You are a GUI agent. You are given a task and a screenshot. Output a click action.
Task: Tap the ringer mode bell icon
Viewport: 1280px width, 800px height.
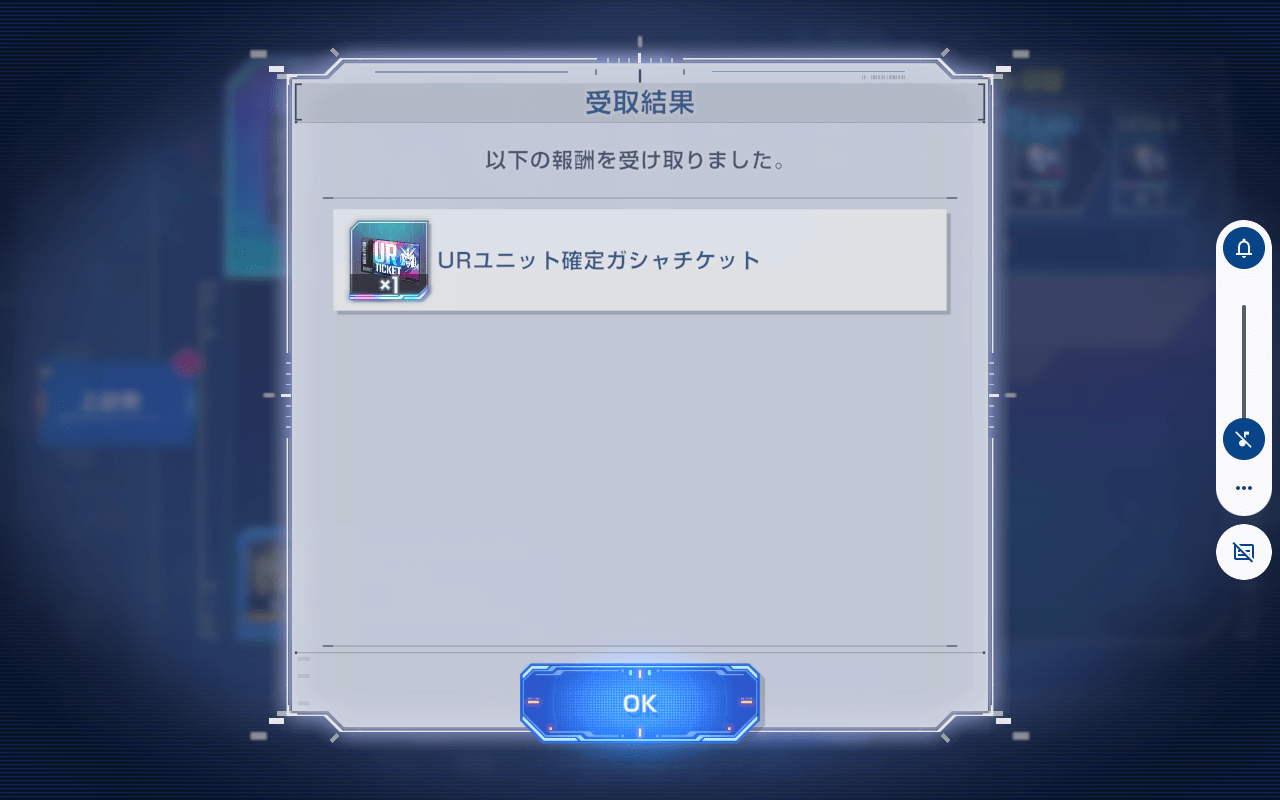pos(1243,248)
